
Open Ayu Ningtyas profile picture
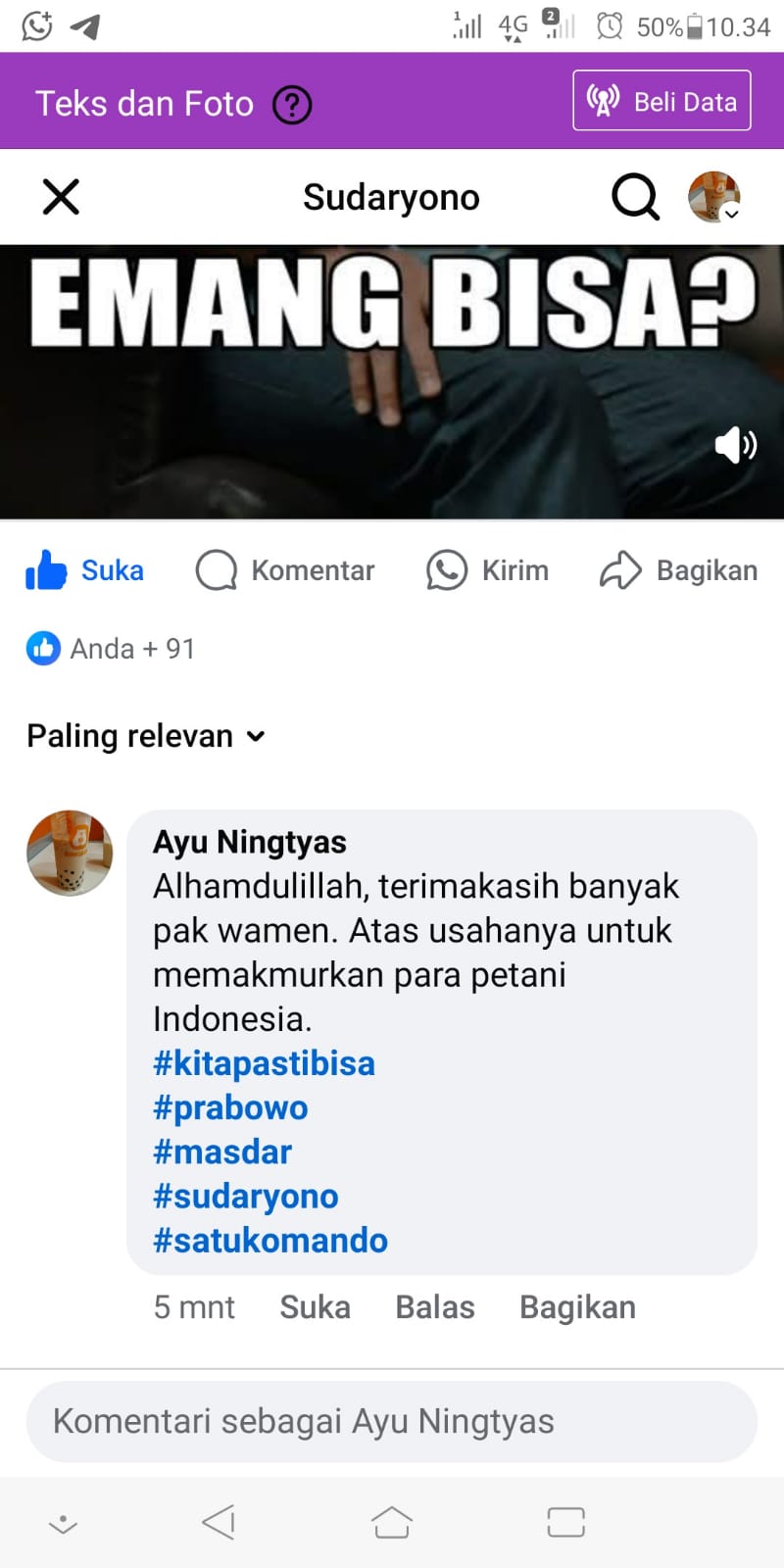[70, 853]
